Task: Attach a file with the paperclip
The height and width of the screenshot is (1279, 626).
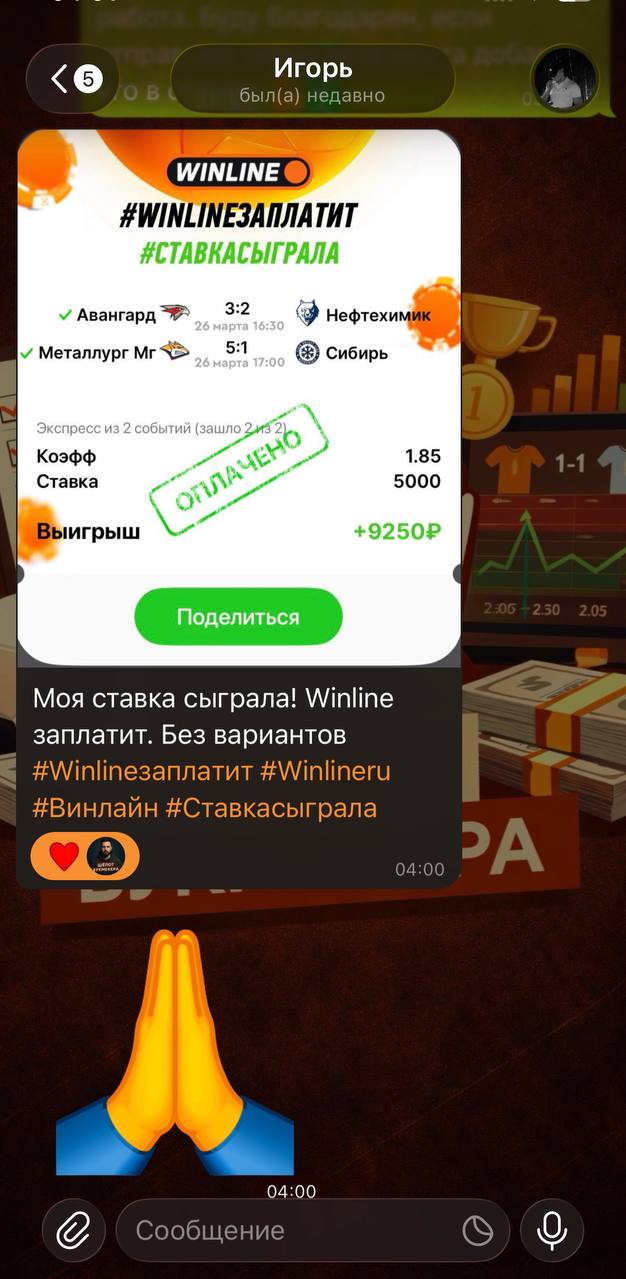Action: (74, 1230)
